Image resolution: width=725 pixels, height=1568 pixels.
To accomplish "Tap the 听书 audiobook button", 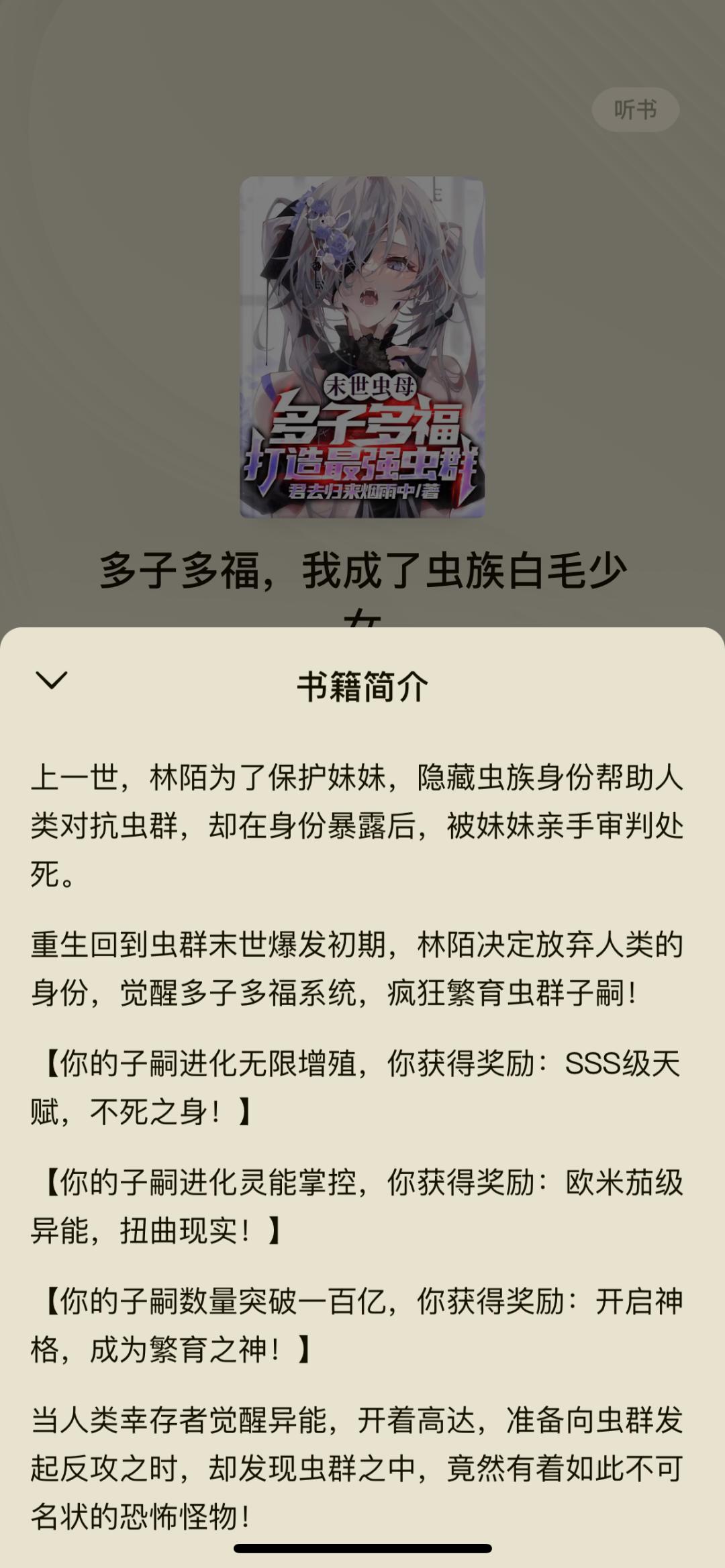I will [635, 109].
